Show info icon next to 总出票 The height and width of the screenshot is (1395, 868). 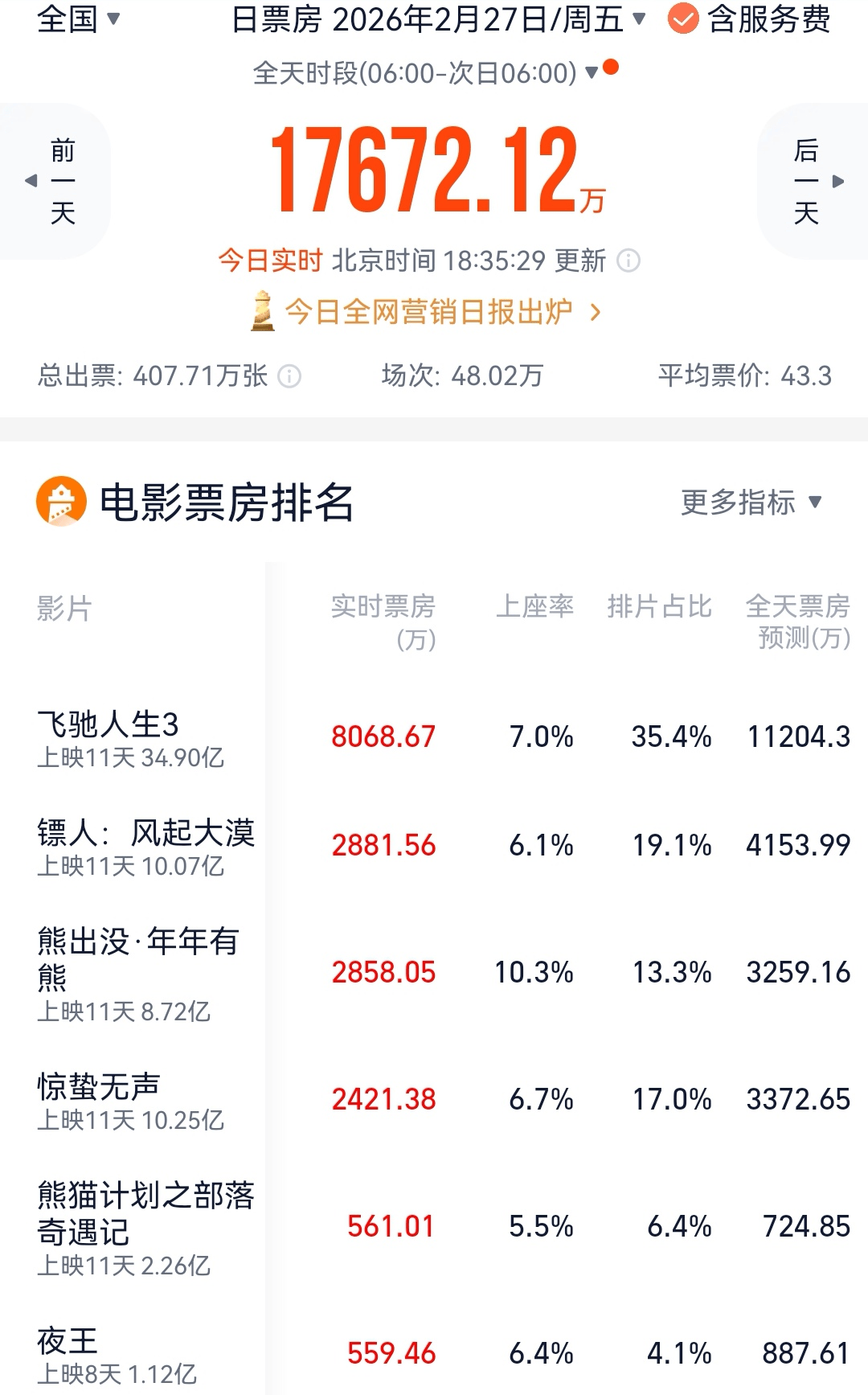289,376
